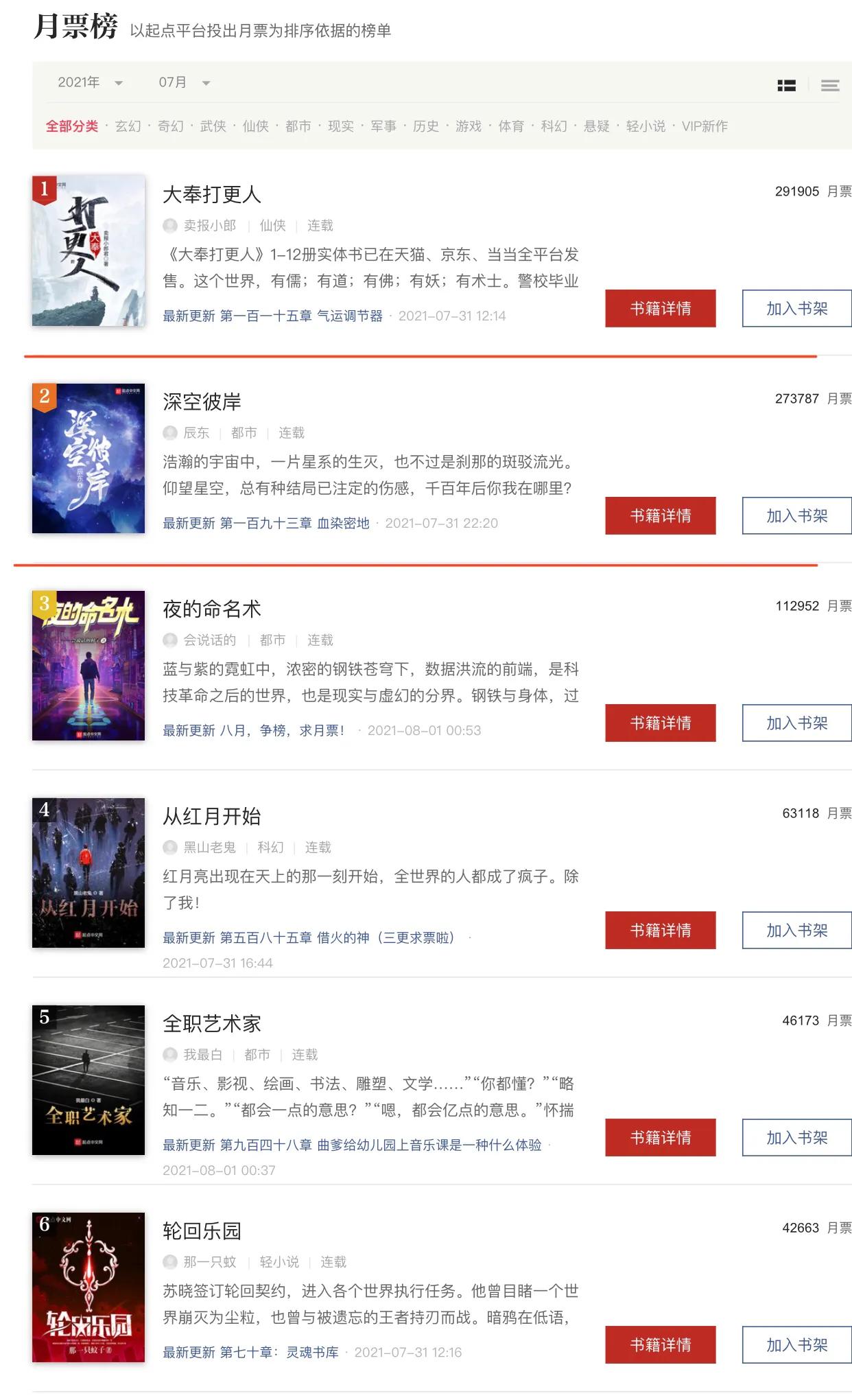The image size is (852, 1400).
Task: Expand the 07月 month picker
Action: pos(184,82)
